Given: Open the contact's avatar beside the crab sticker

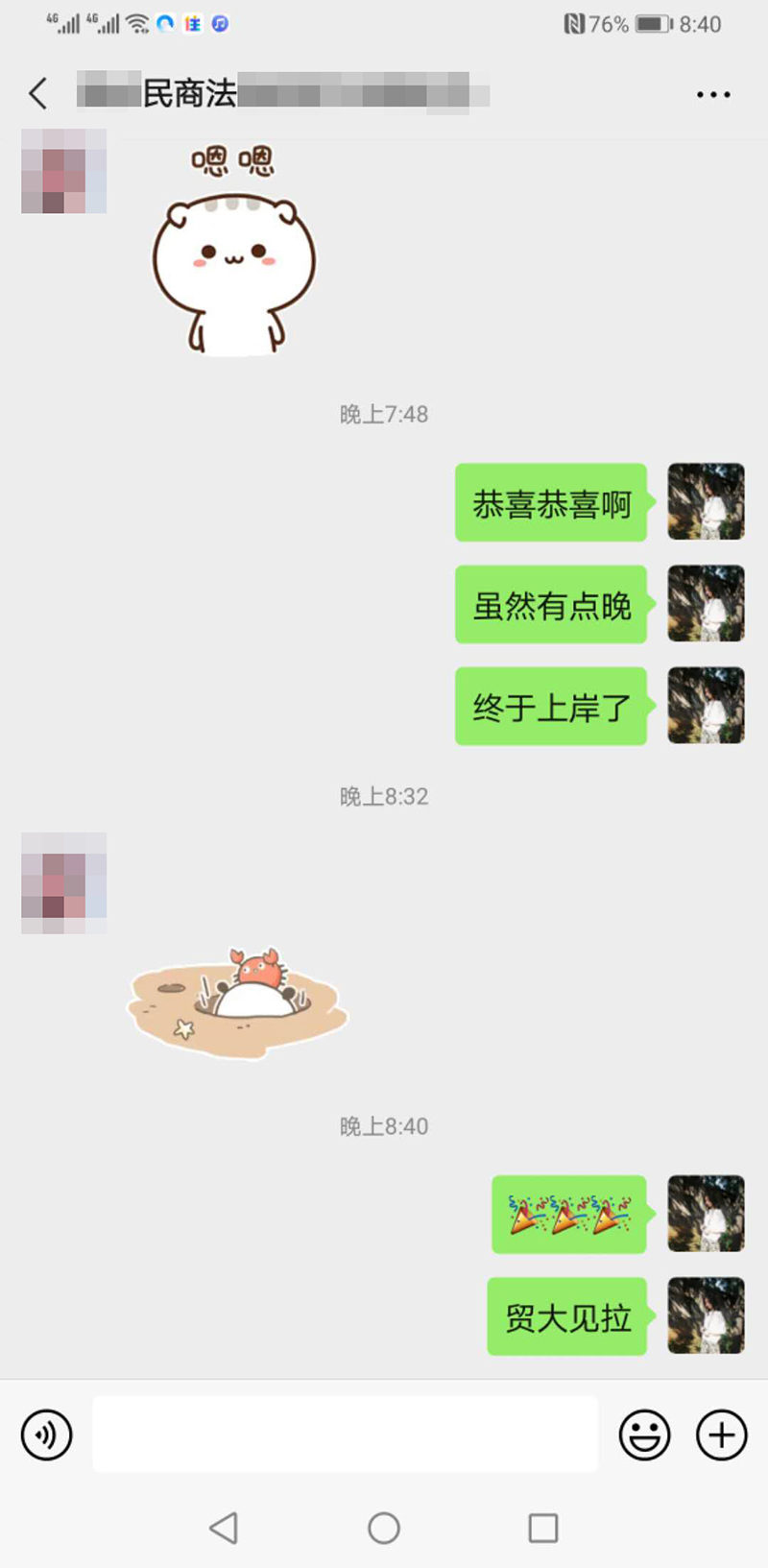Looking at the screenshot, I should click(x=63, y=883).
